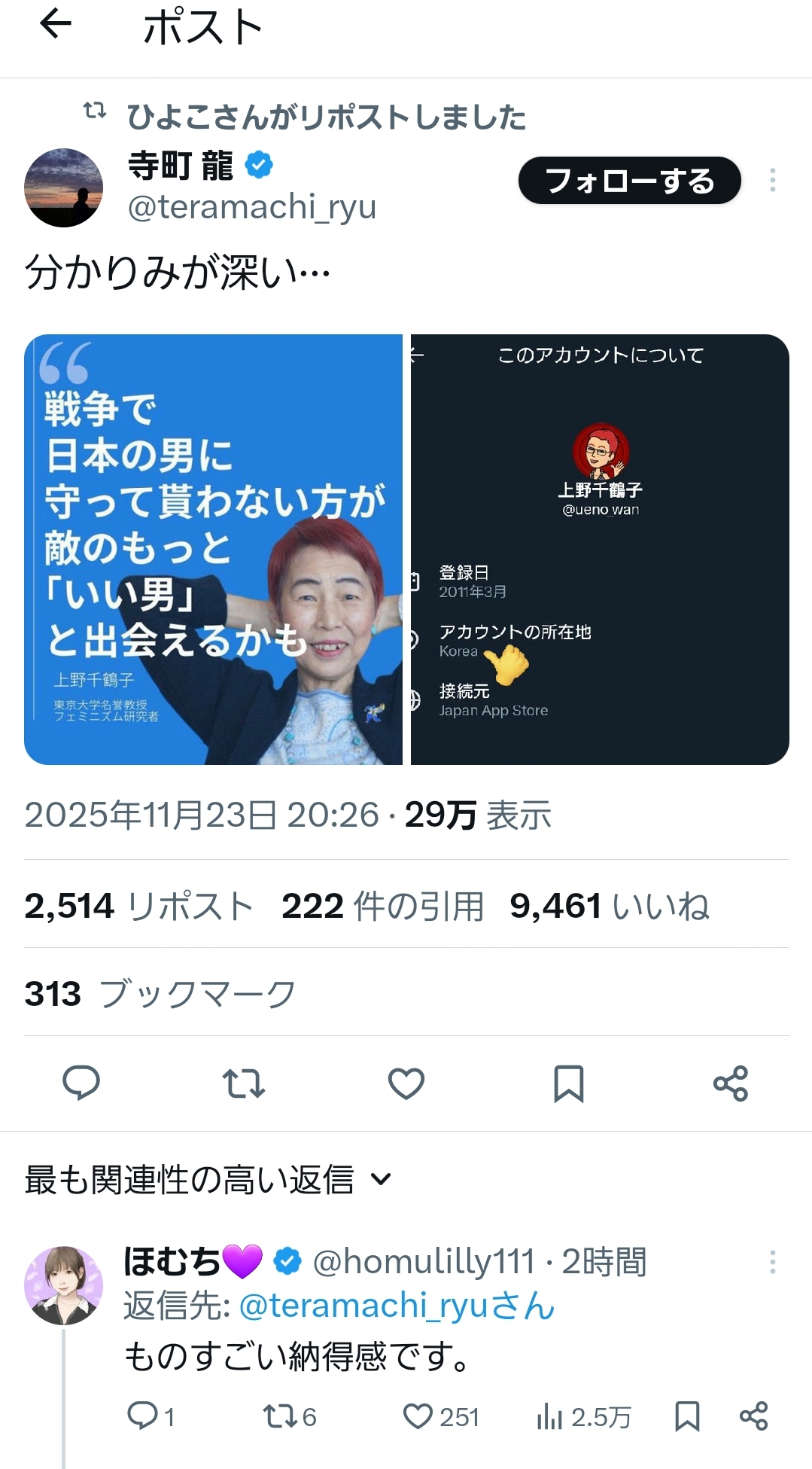Bookmark the main post
Screen dimensions: 812x1469
pos(568,1083)
